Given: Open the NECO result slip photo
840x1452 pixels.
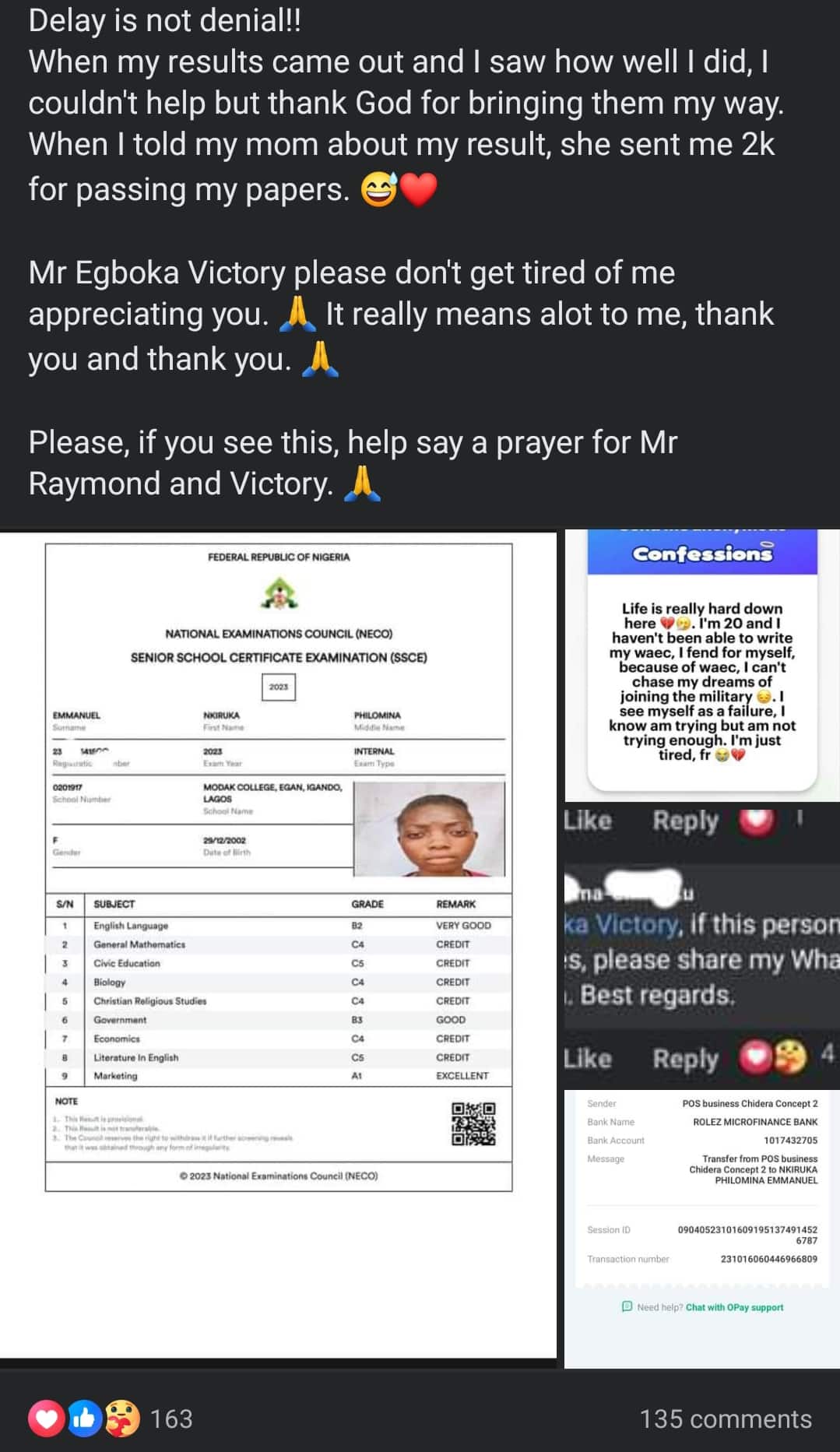Looking at the screenshot, I should pos(278,942).
